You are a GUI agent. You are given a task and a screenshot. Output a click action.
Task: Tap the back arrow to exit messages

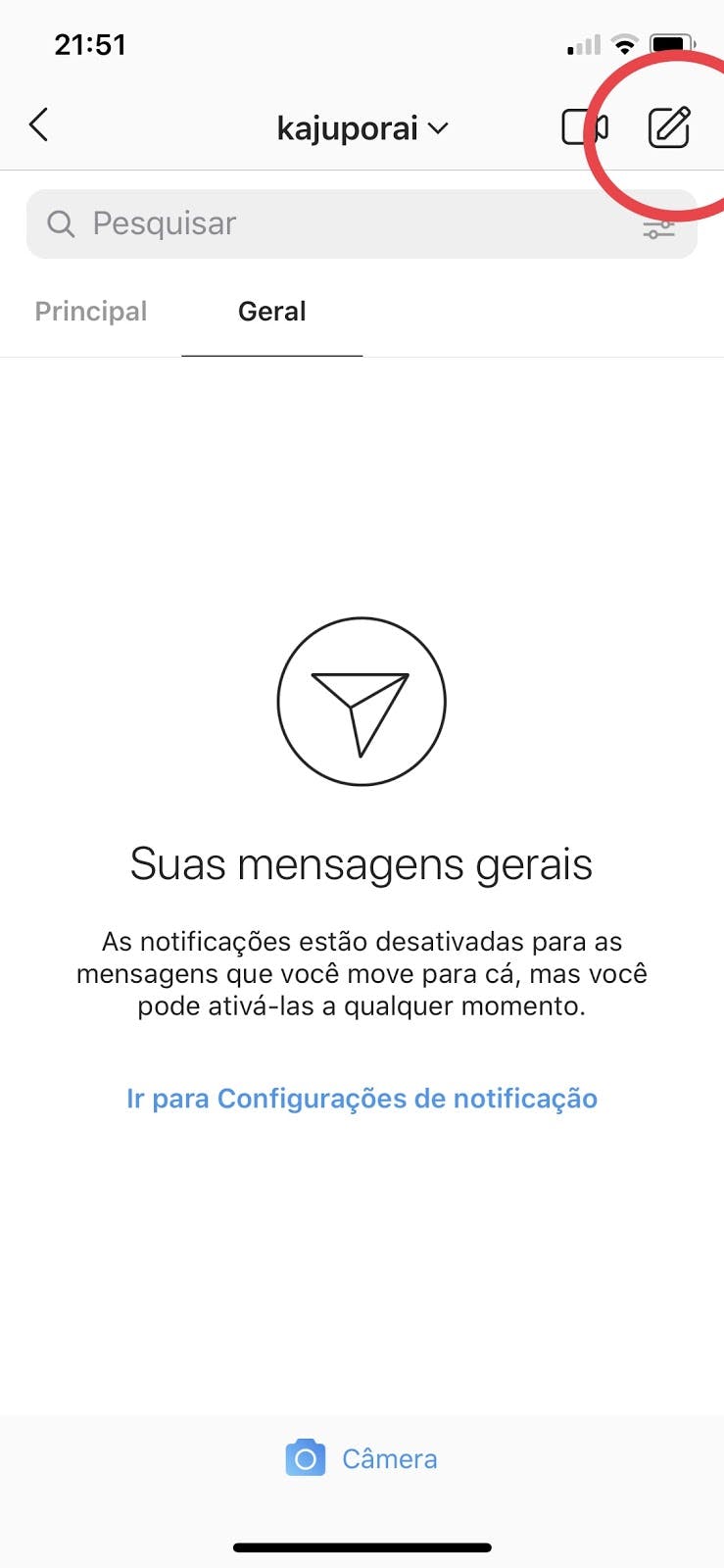[38, 125]
